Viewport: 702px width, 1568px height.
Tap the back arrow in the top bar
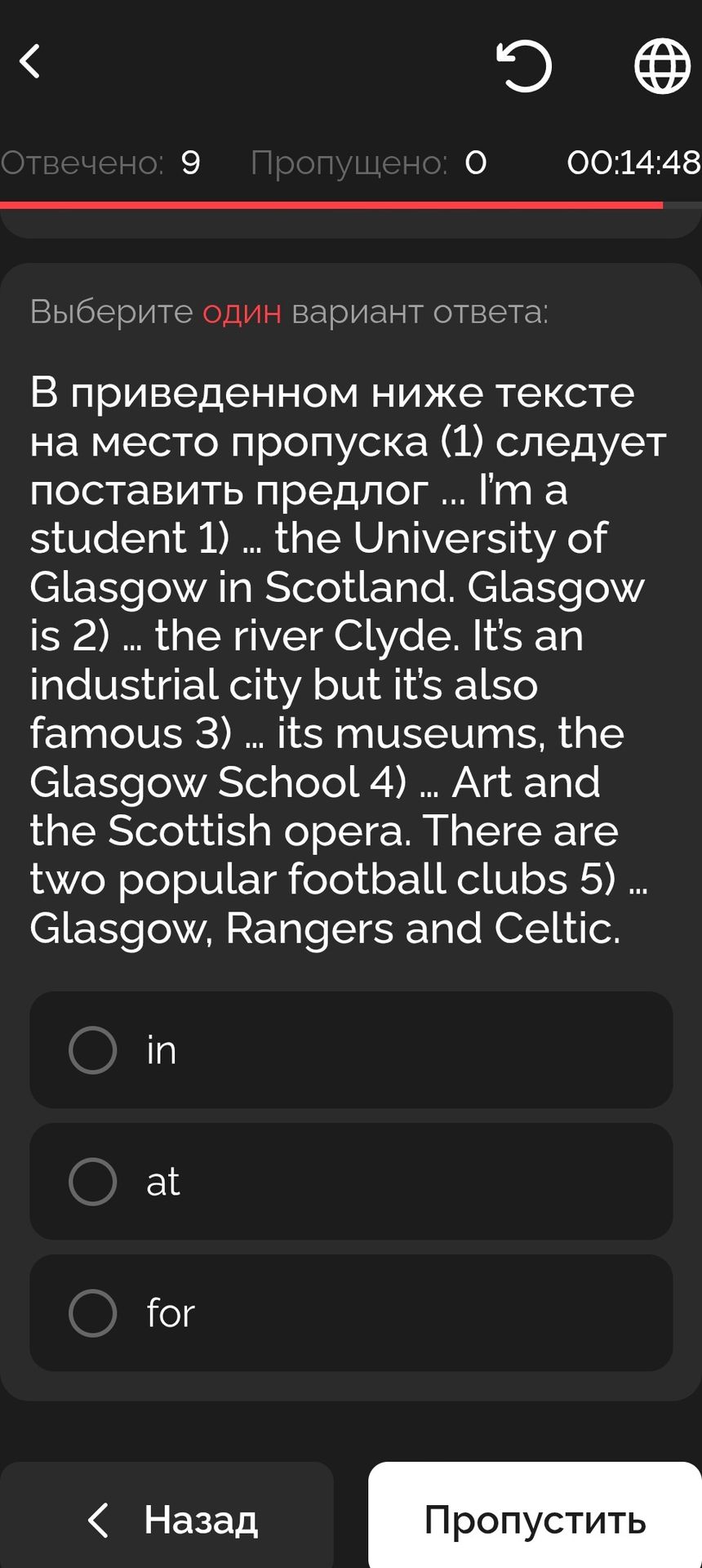click(x=30, y=61)
